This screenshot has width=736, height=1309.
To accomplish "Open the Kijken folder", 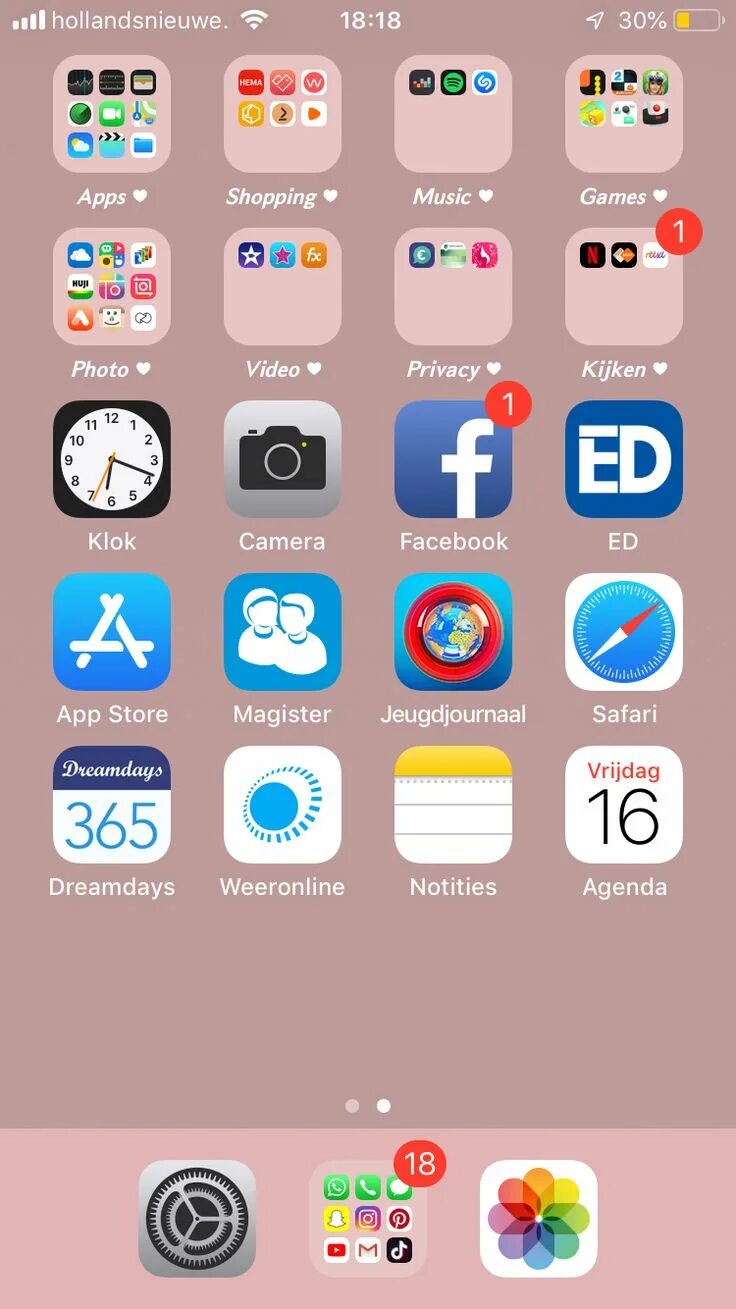I will tap(624, 287).
